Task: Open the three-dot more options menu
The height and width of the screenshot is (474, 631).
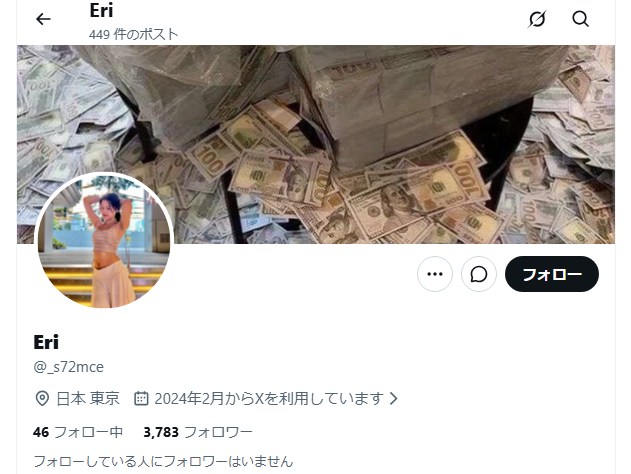Action: click(x=435, y=274)
